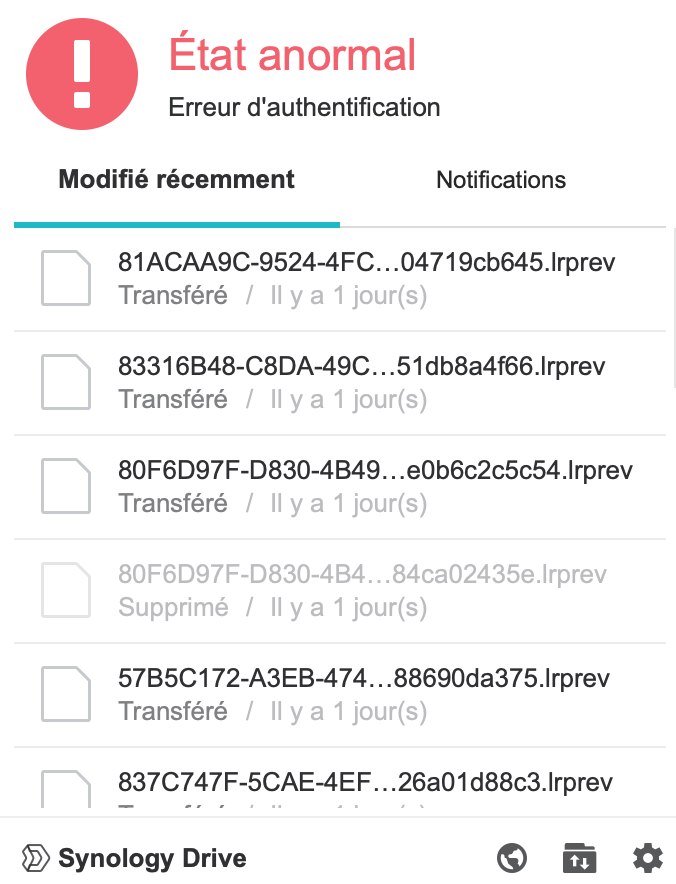
Task: Open the synced Drive folder icon
Action: pos(579,857)
